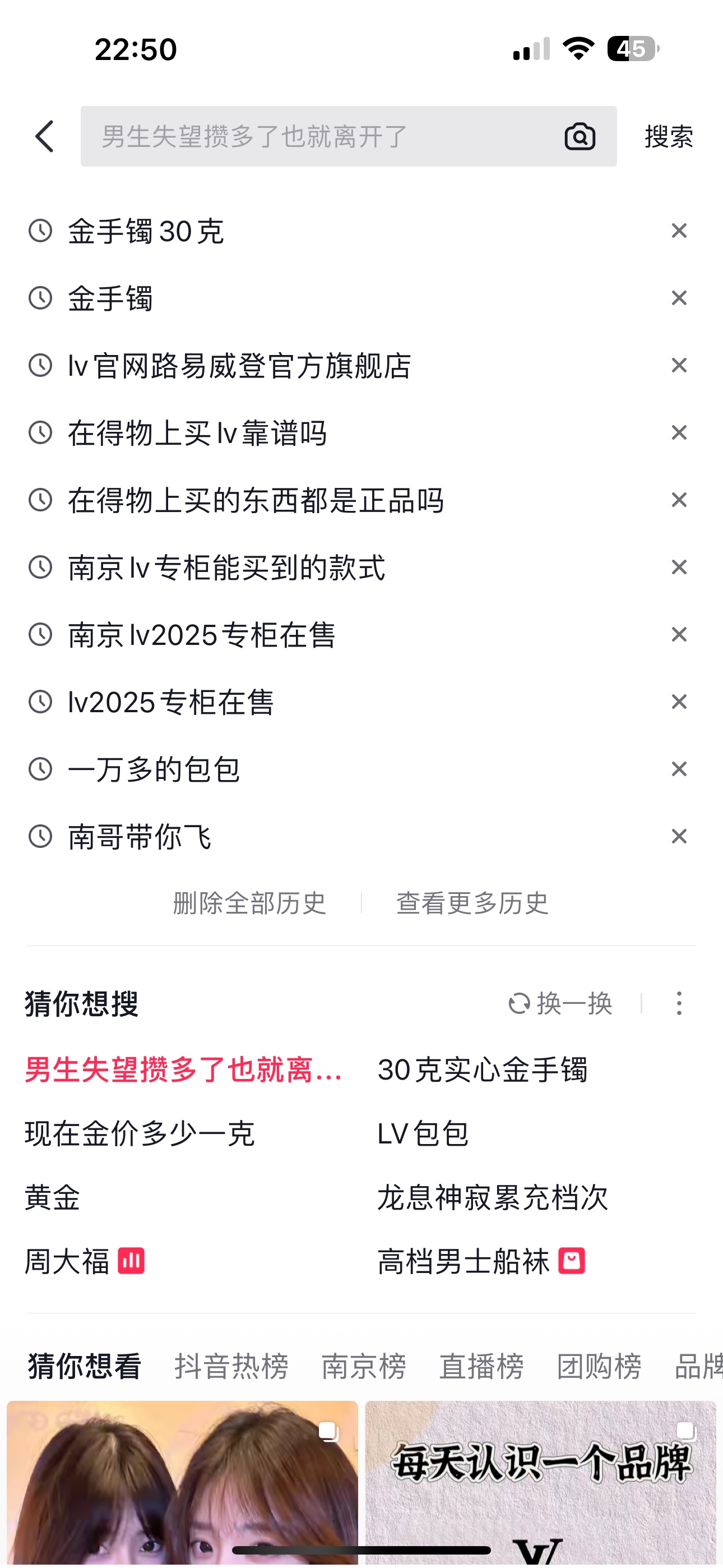Remove 金手镯 from search history
This screenshot has height=1568, width=723.
679,298
